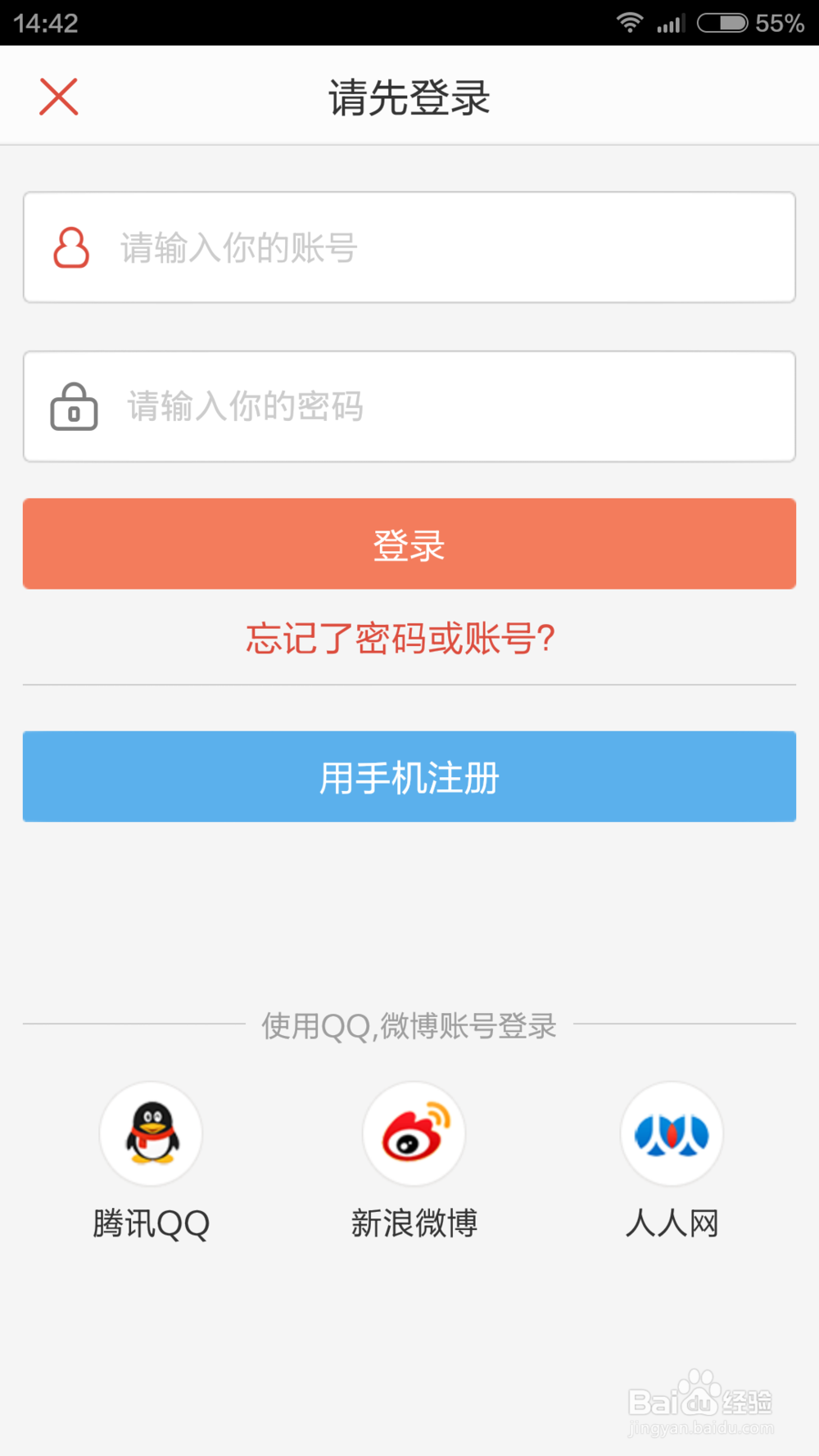
Task: Click the signal strength bars
Action: (x=670, y=22)
